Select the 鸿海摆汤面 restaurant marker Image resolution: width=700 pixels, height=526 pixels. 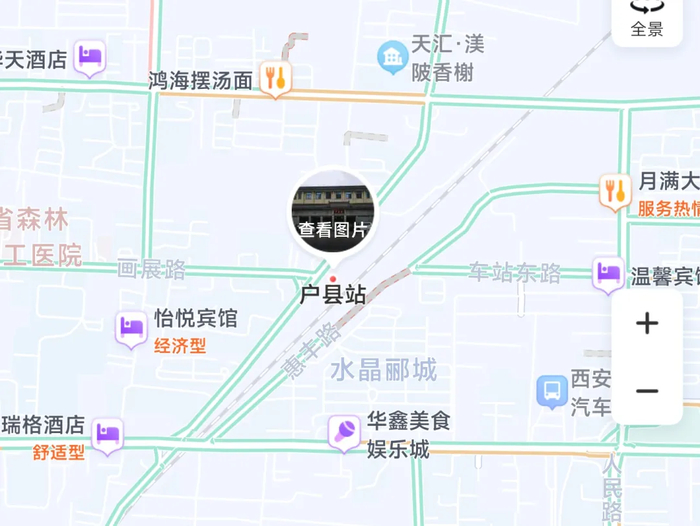tap(275, 79)
